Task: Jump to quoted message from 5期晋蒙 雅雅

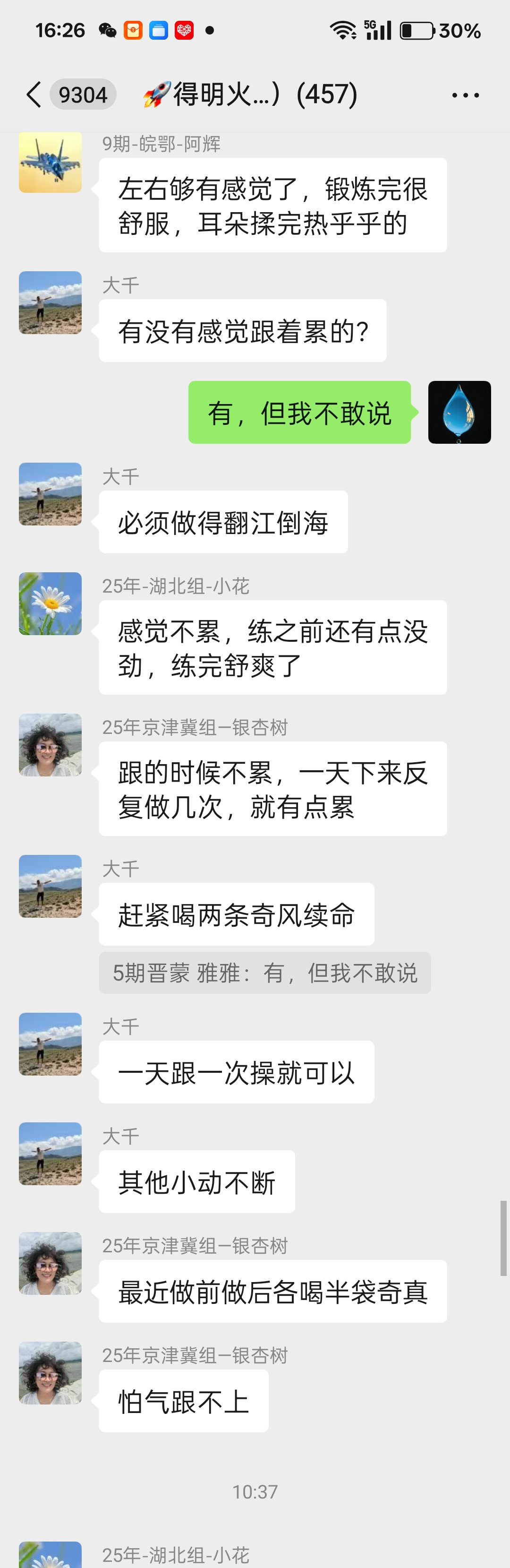Action: [265, 973]
